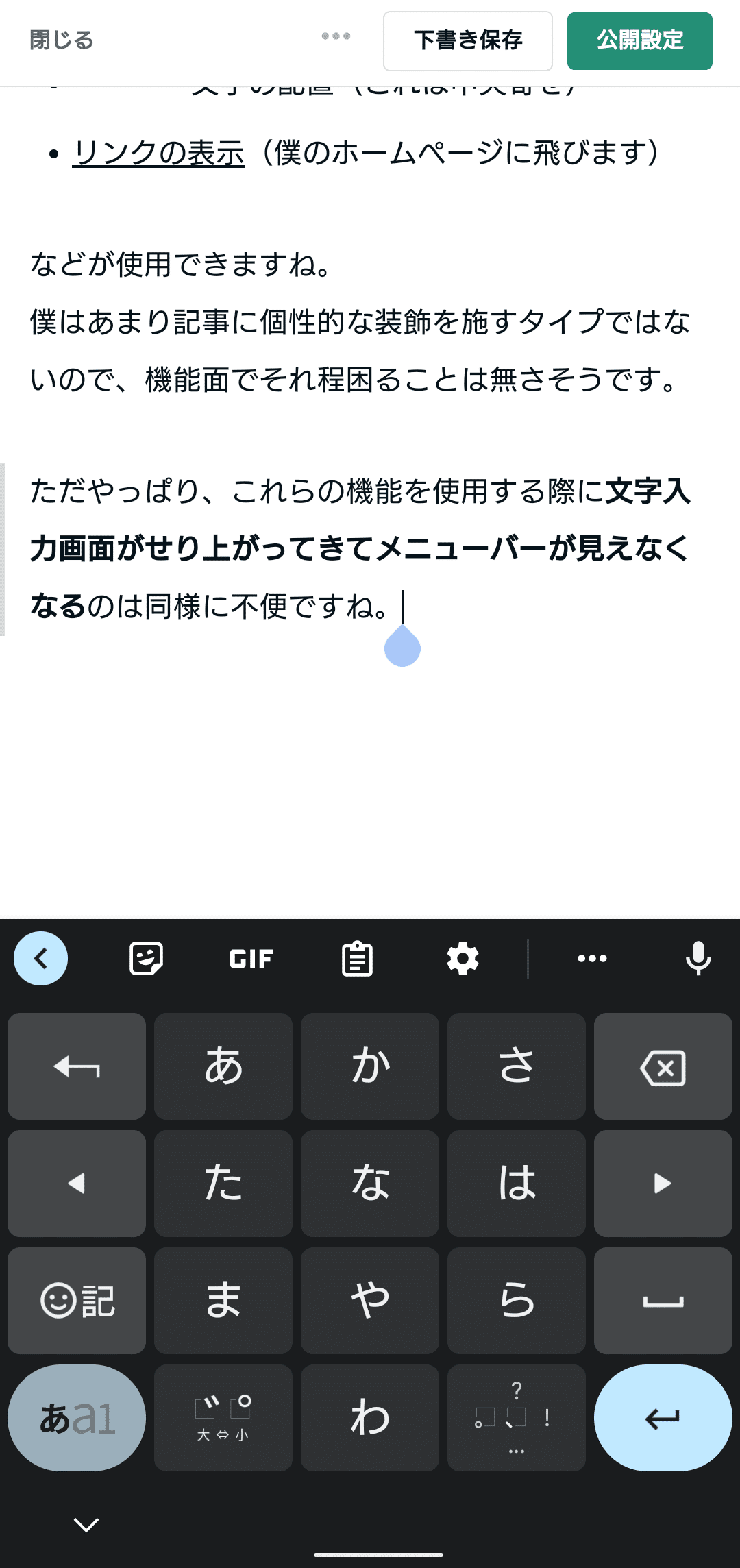Show more keyboard toolbar options
The image size is (740, 1568).
click(592, 958)
